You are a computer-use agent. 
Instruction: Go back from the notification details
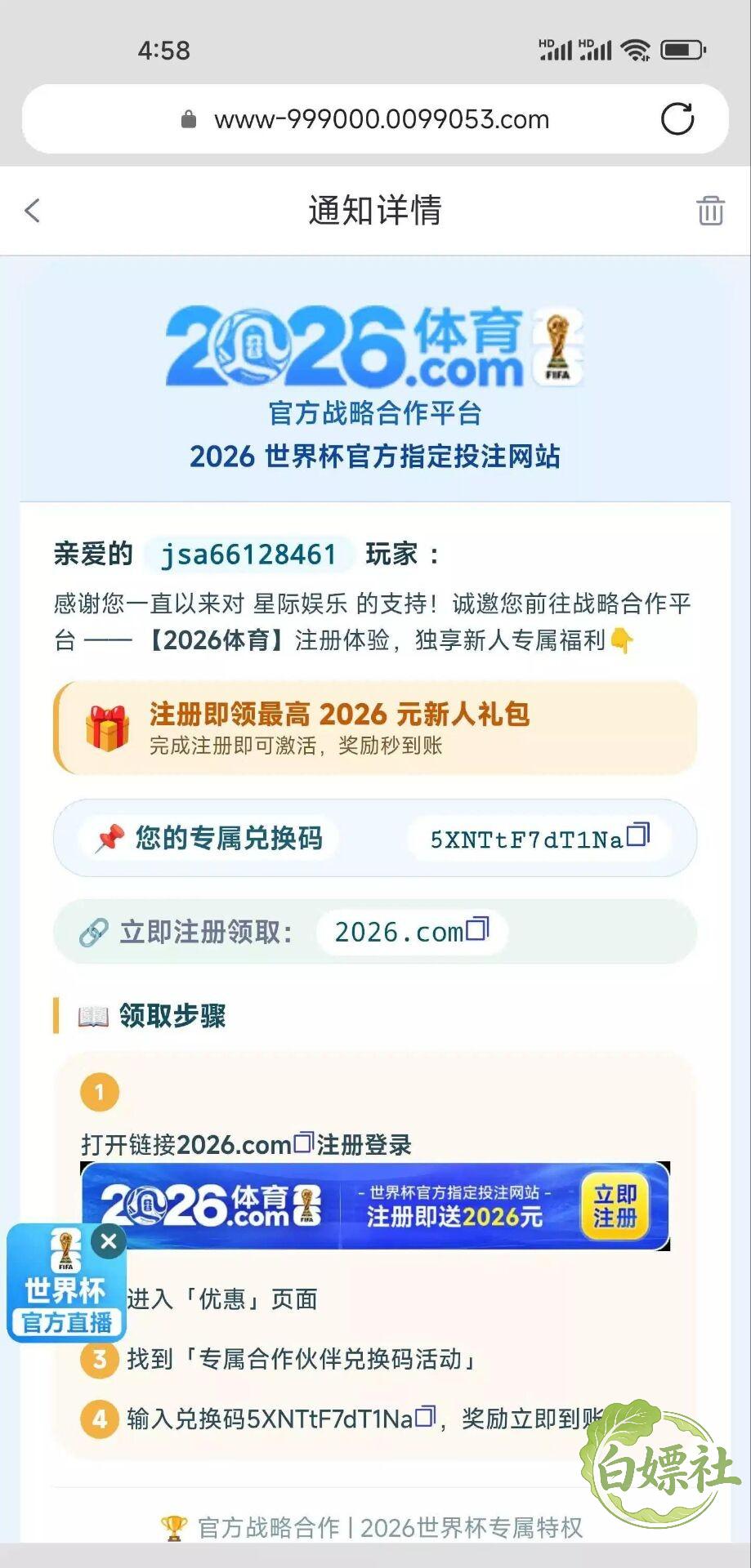(33, 211)
